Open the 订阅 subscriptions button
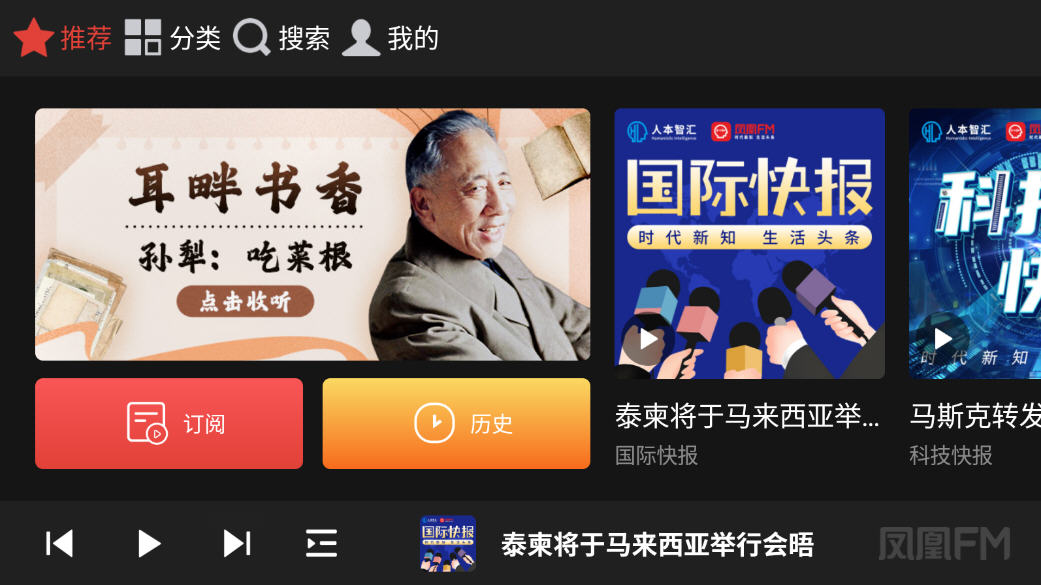Screen dimensions: 1041x585 pyautogui.click(x=169, y=423)
